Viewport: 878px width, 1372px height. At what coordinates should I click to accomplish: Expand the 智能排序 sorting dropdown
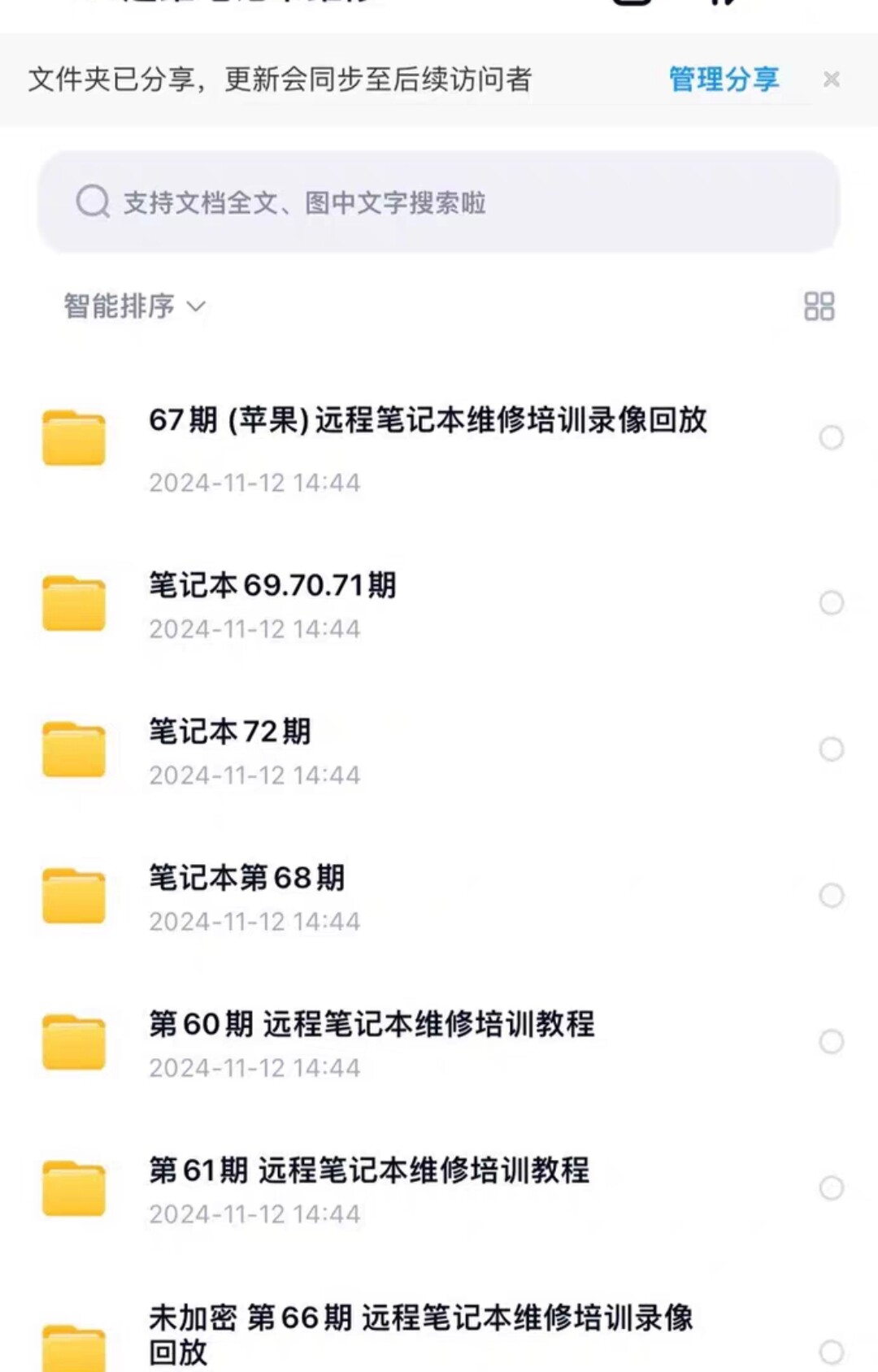[x=118, y=306]
